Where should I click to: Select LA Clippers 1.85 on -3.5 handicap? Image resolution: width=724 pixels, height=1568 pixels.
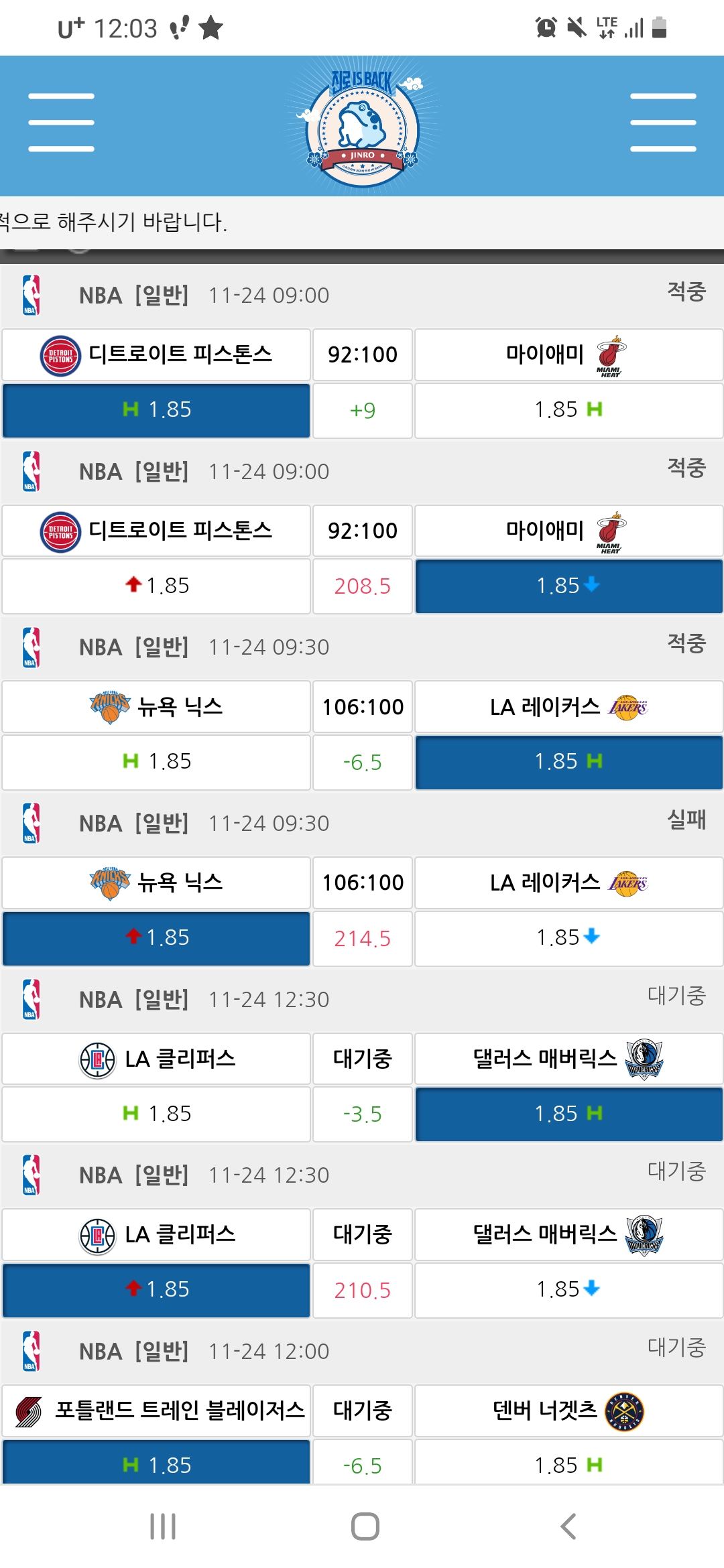tap(156, 1114)
